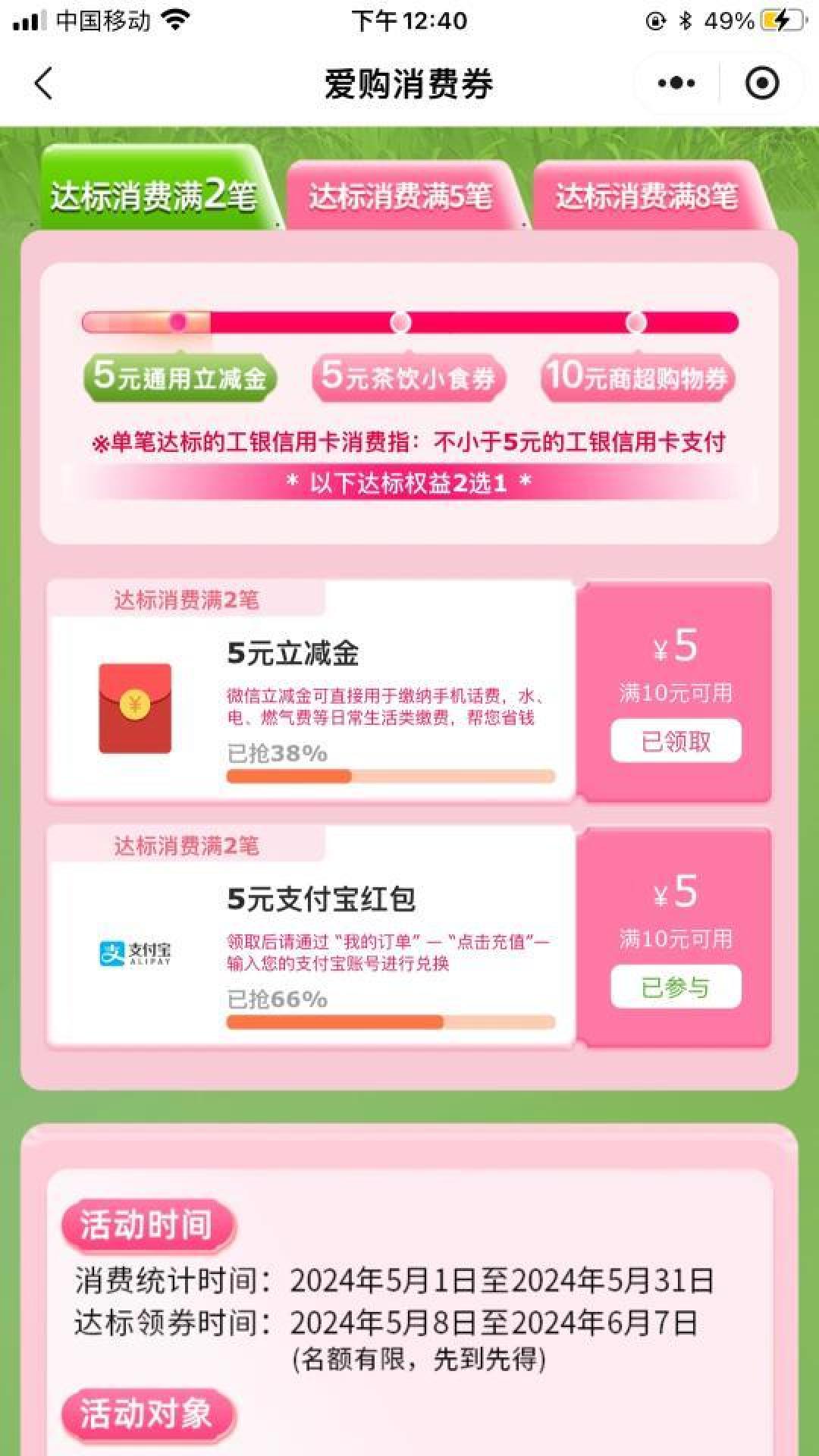Switch to the 达标消费满5笔 tab
819x1456 pixels.
(x=402, y=196)
